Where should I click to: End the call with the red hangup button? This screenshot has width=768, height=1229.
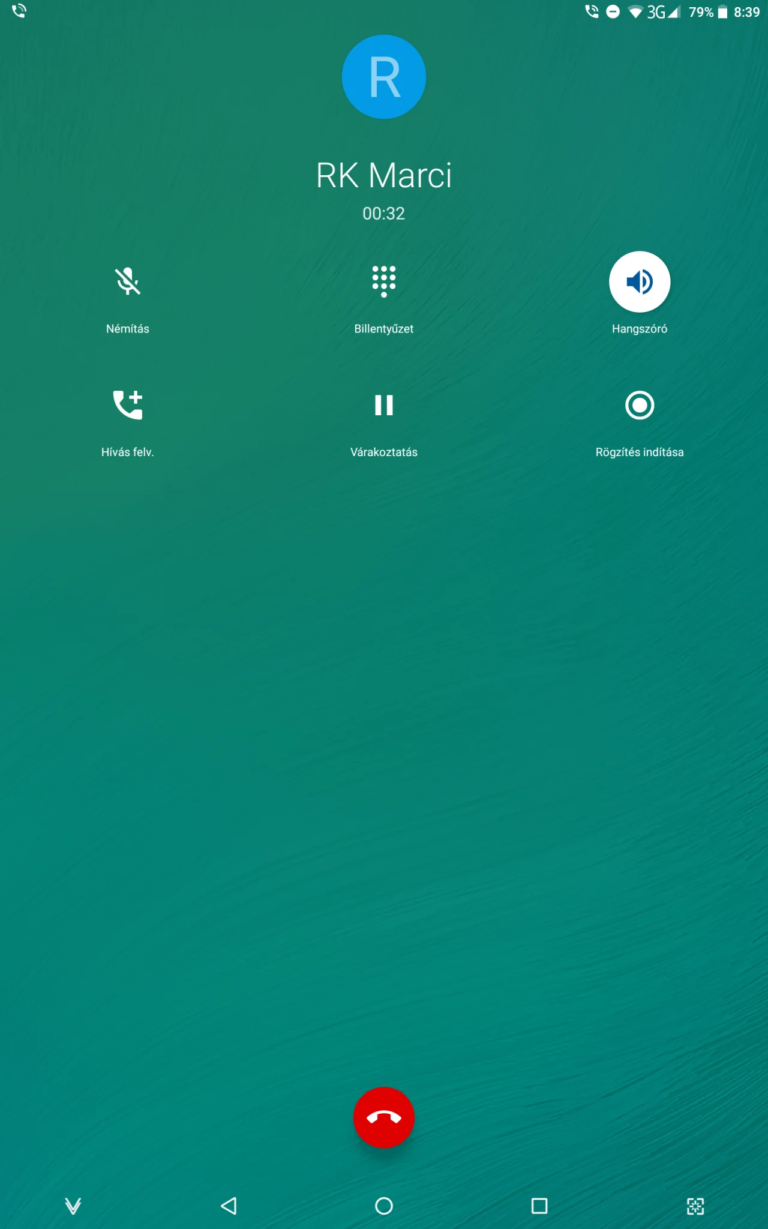coord(384,1117)
